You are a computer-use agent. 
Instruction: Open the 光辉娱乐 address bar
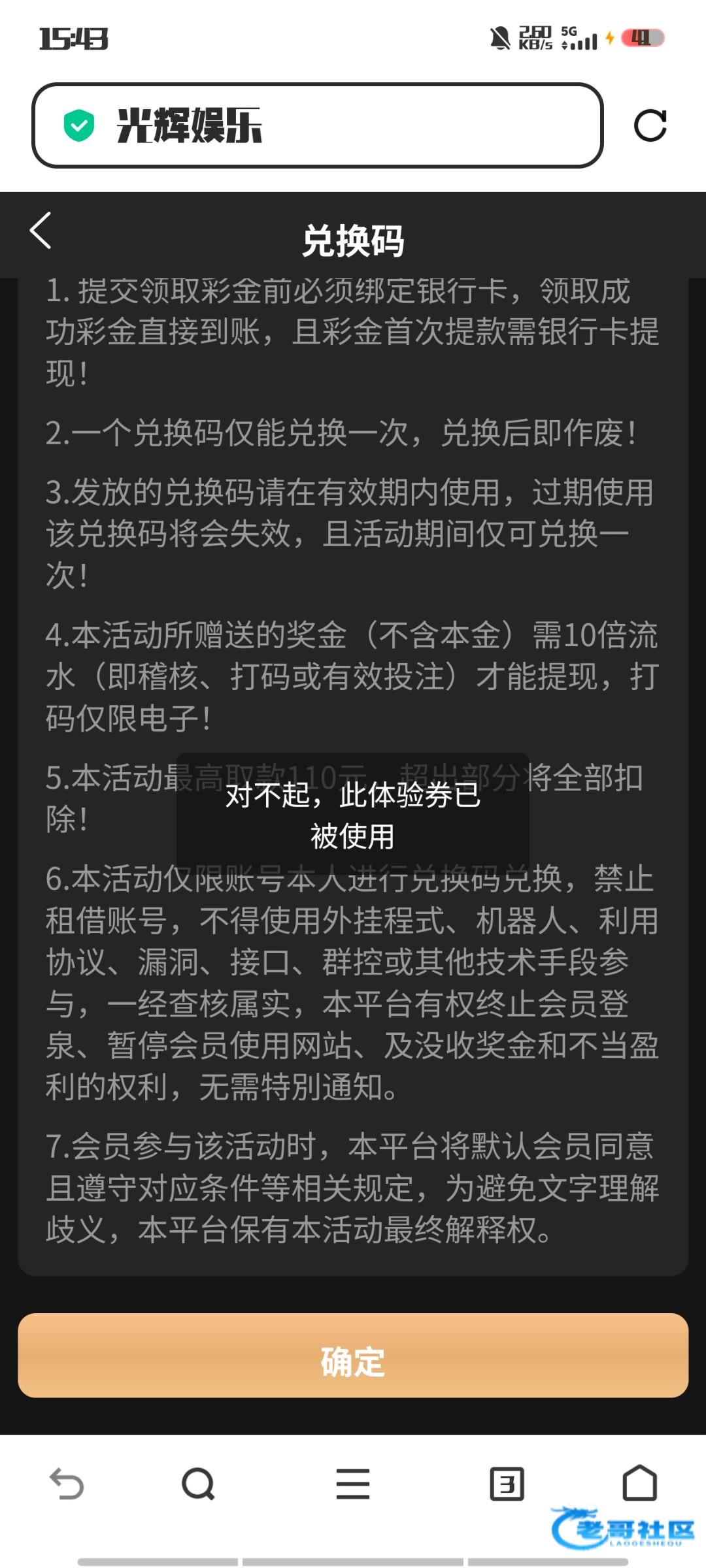(317, 125)
